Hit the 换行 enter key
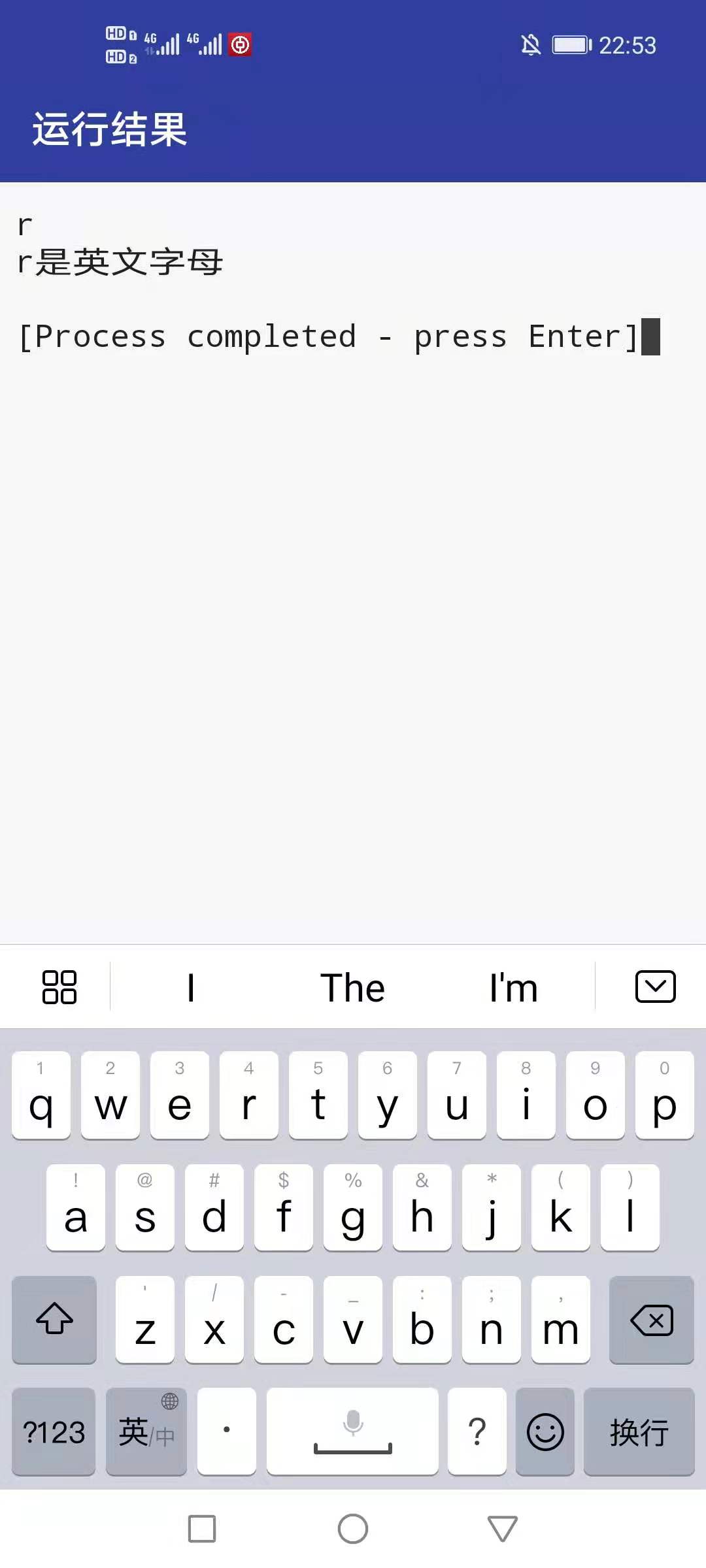706x1568 pixels. click(639, 1432)
